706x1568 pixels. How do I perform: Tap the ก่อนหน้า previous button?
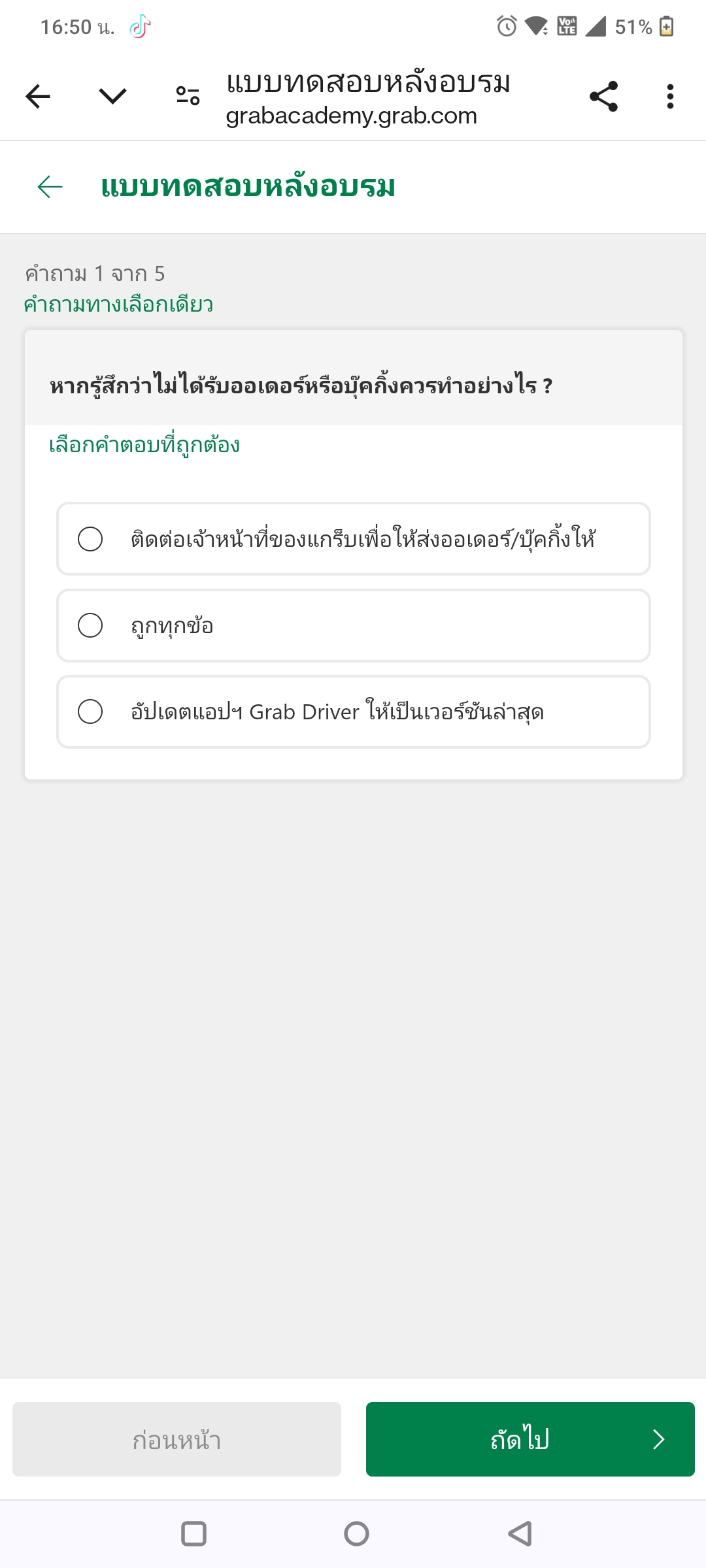coord(176,1439)
